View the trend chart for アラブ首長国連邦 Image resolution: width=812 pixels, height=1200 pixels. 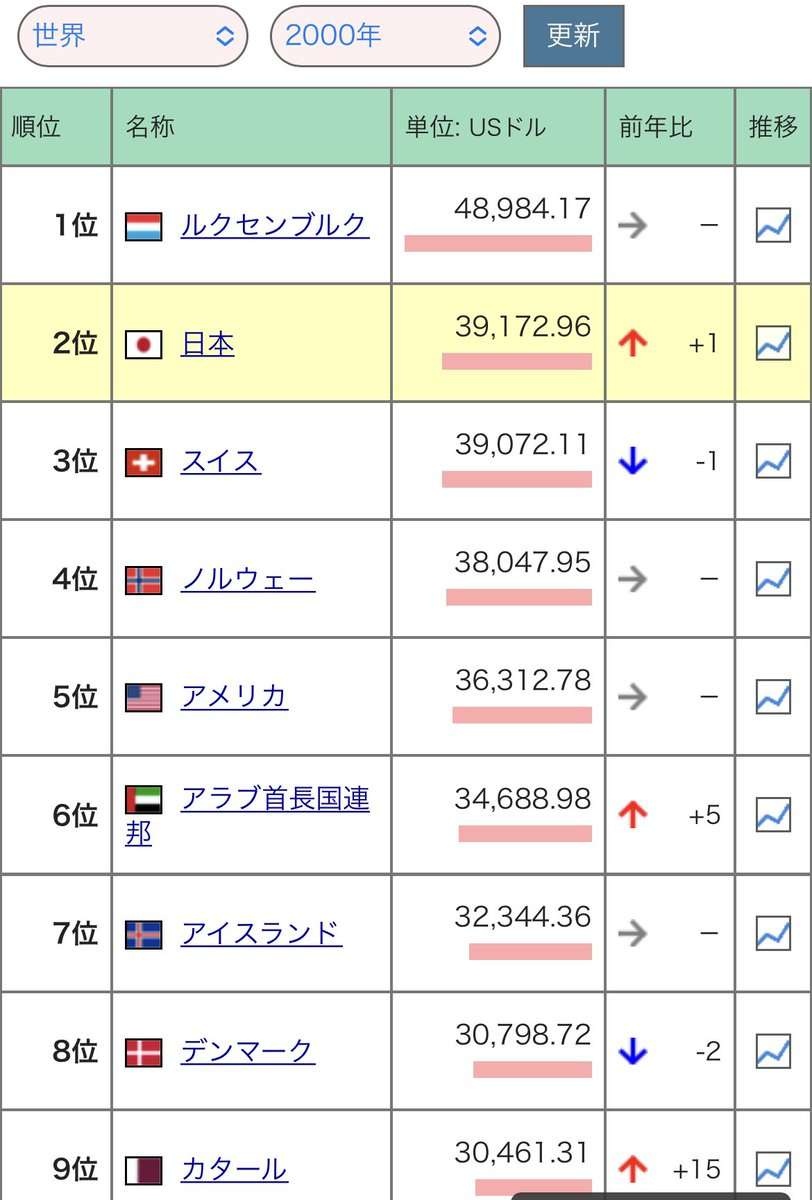point(773,815)
